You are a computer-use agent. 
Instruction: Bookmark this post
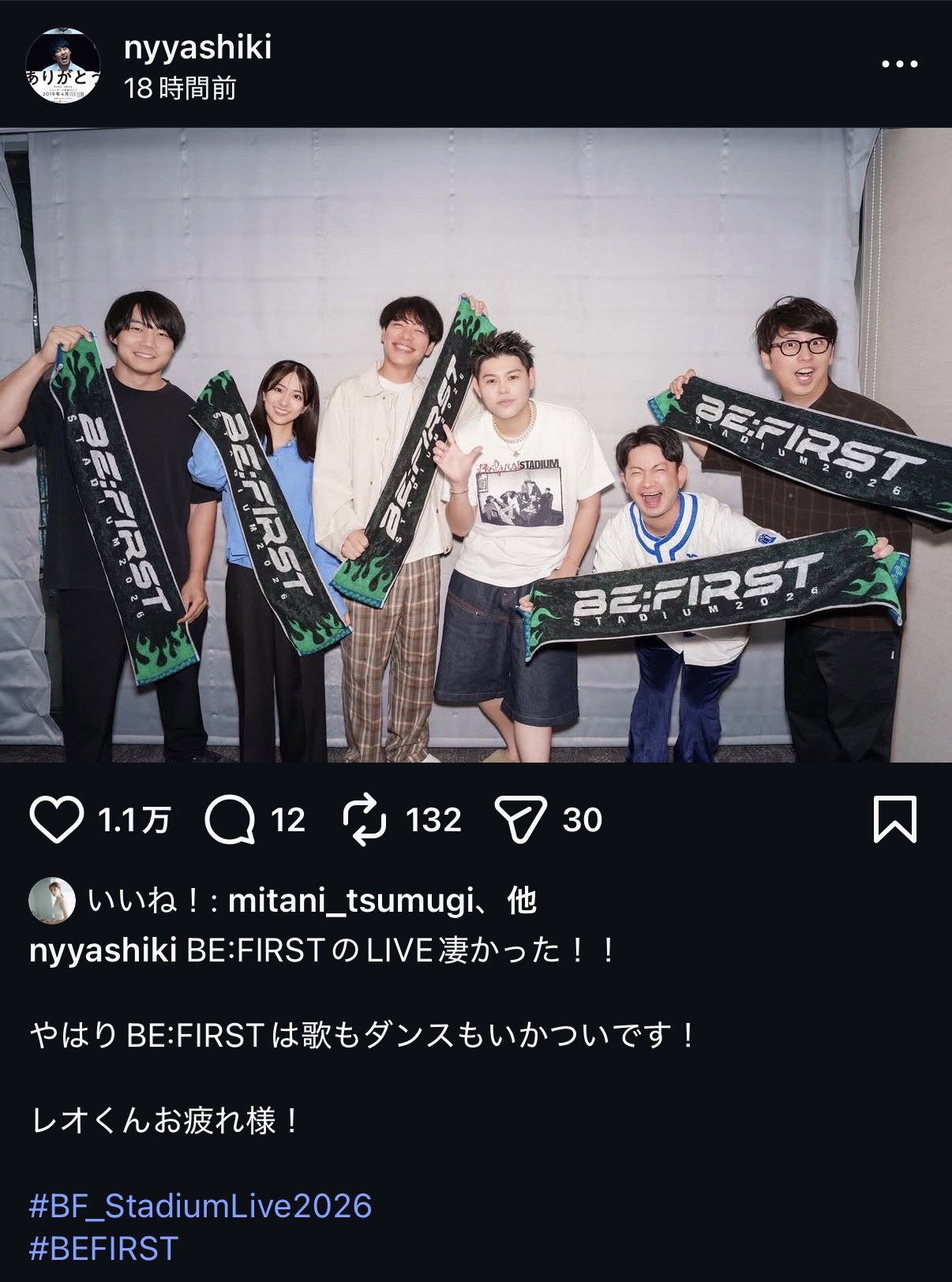tap(895, 820)
